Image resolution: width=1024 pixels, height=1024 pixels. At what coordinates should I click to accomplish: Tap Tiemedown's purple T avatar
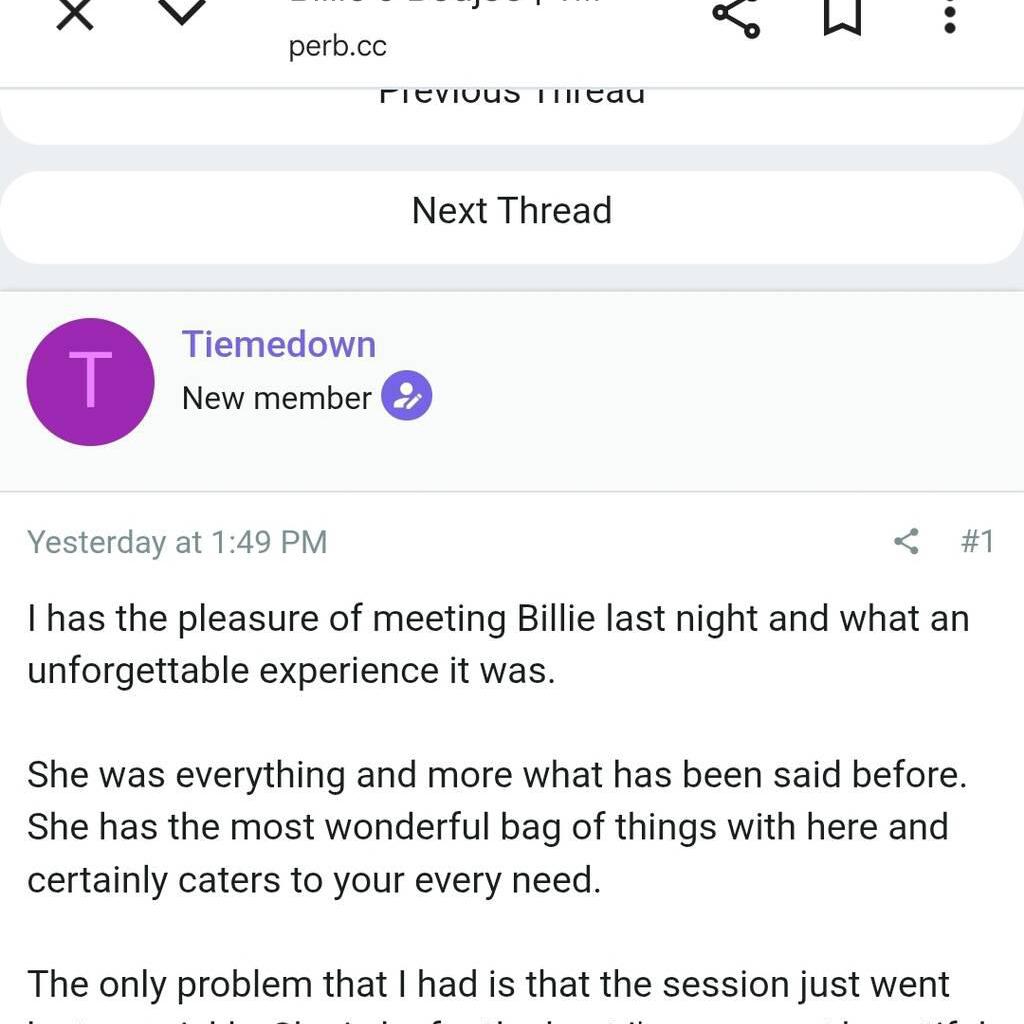tap(90, 381)
